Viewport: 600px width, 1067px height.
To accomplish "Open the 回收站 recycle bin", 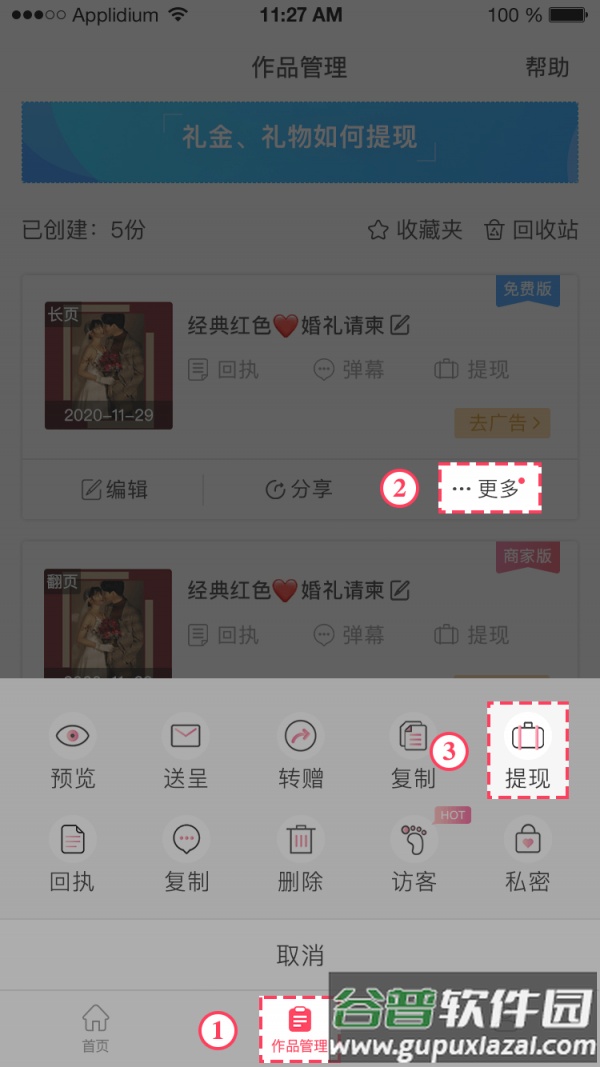I will click(x=531, y=230).
